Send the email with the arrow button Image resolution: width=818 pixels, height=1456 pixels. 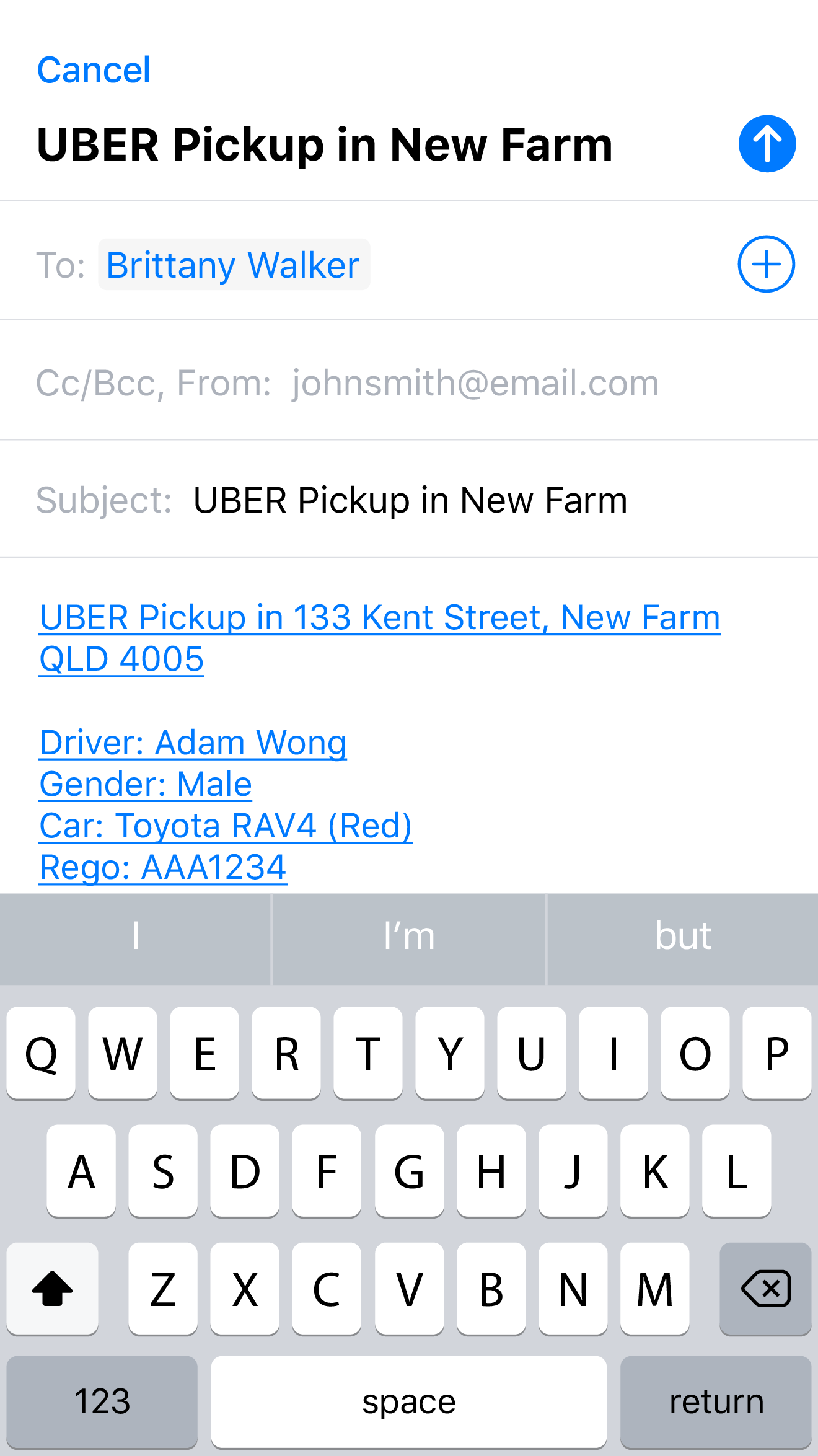click(767, 144)
